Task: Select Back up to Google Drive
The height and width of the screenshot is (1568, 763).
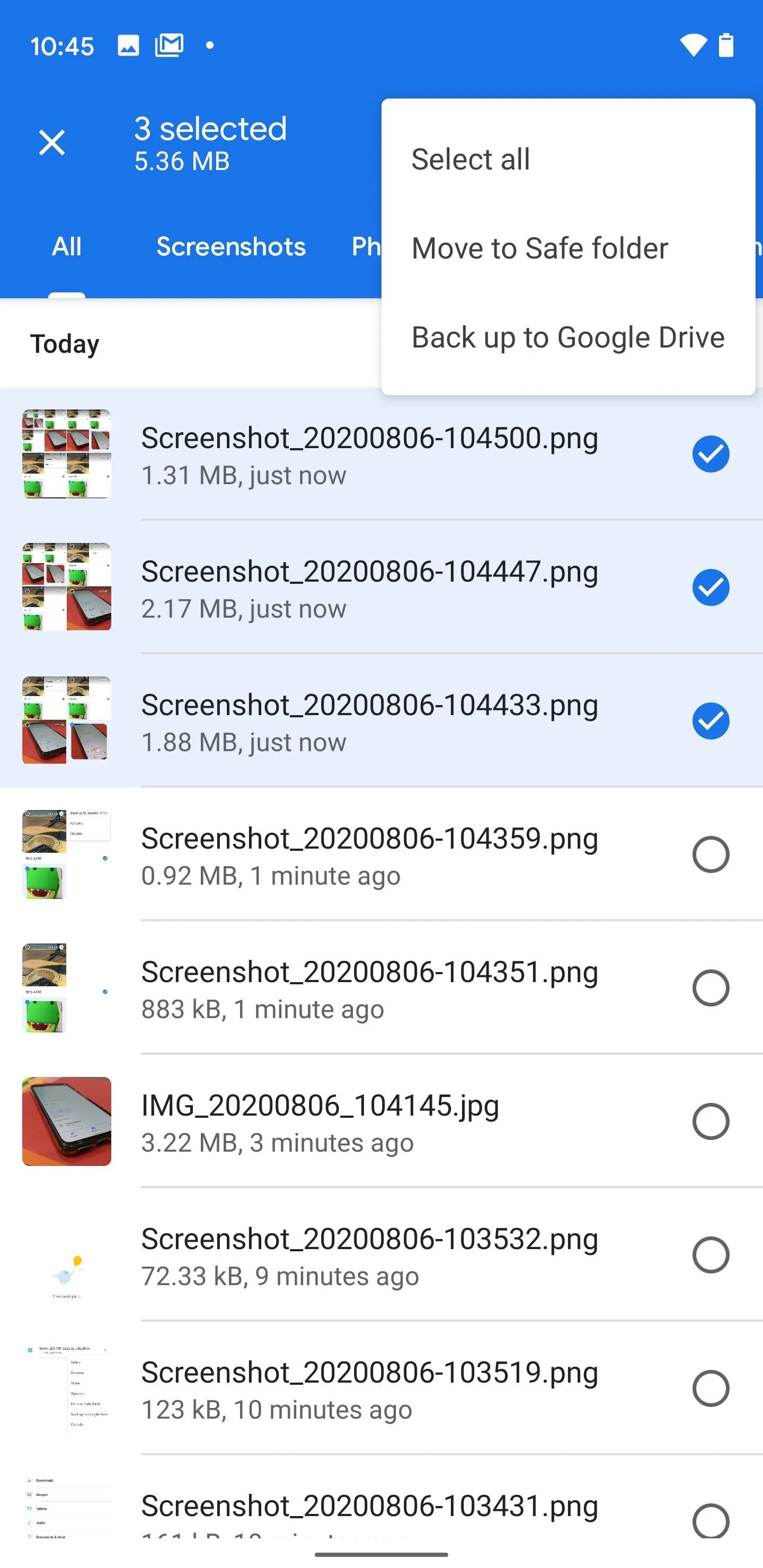Action: tap(568, 337)
